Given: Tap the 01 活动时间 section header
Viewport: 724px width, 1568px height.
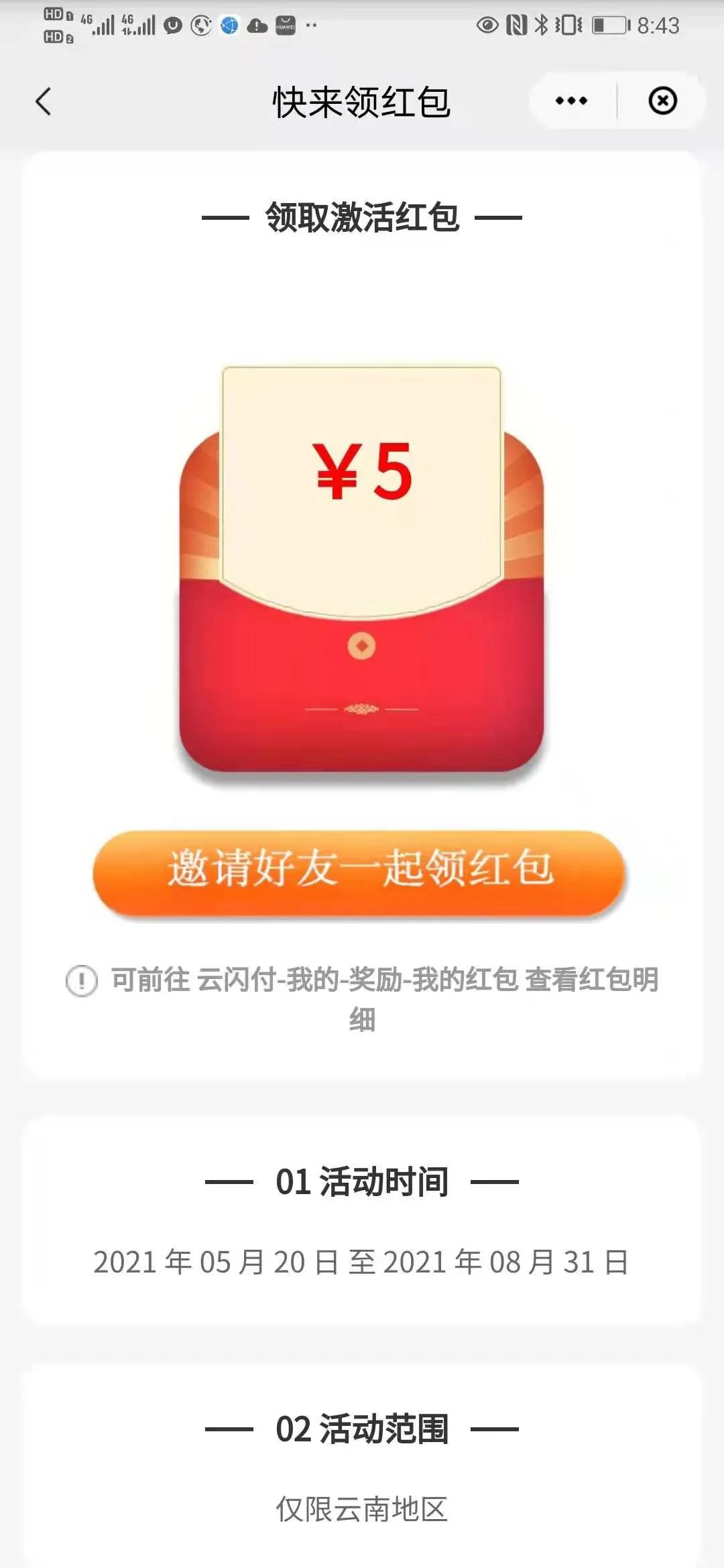Looking at the screenshot, I should coord(362,1181).
